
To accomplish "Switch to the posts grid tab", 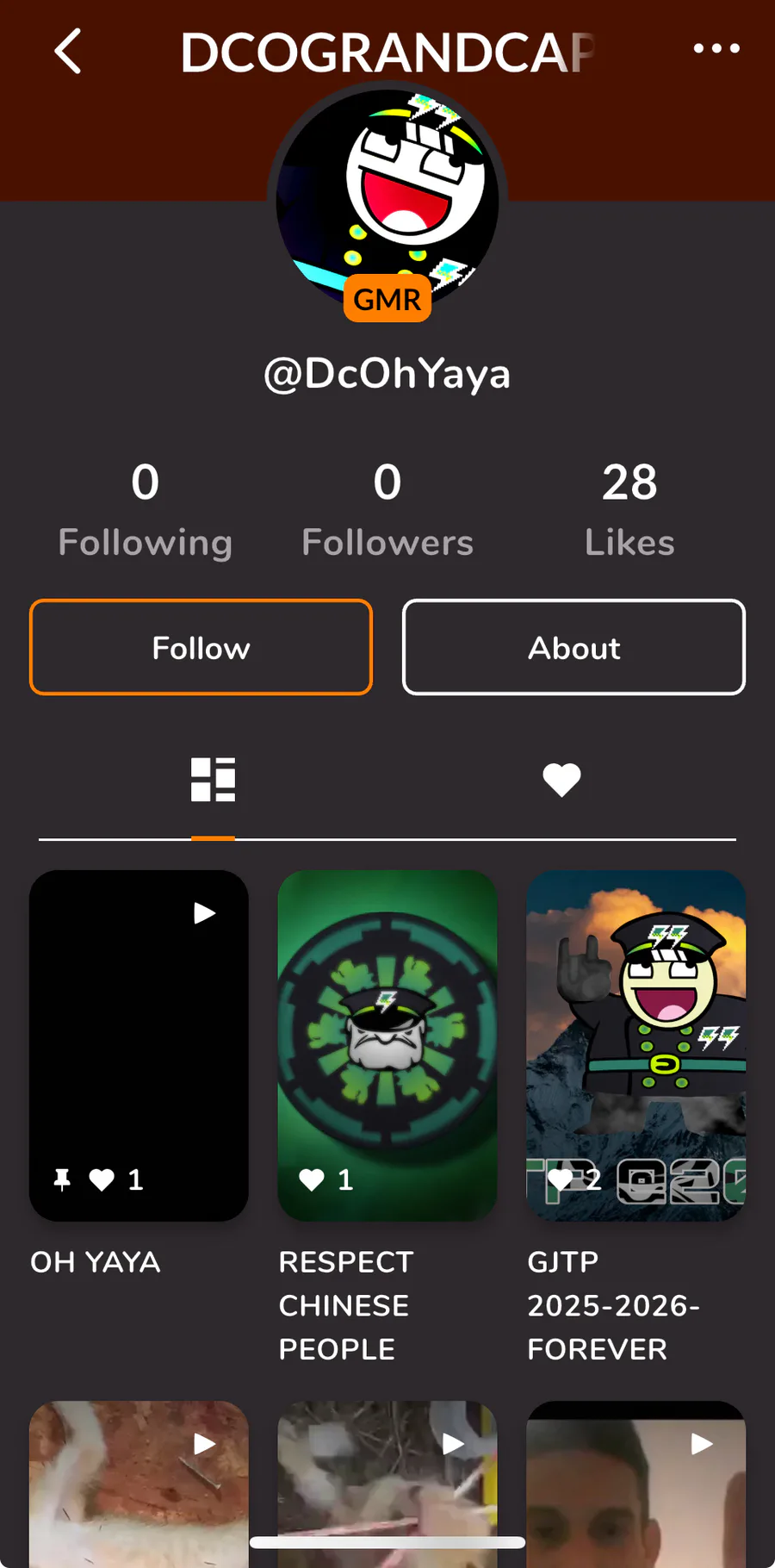I will (x=213, y=780).
